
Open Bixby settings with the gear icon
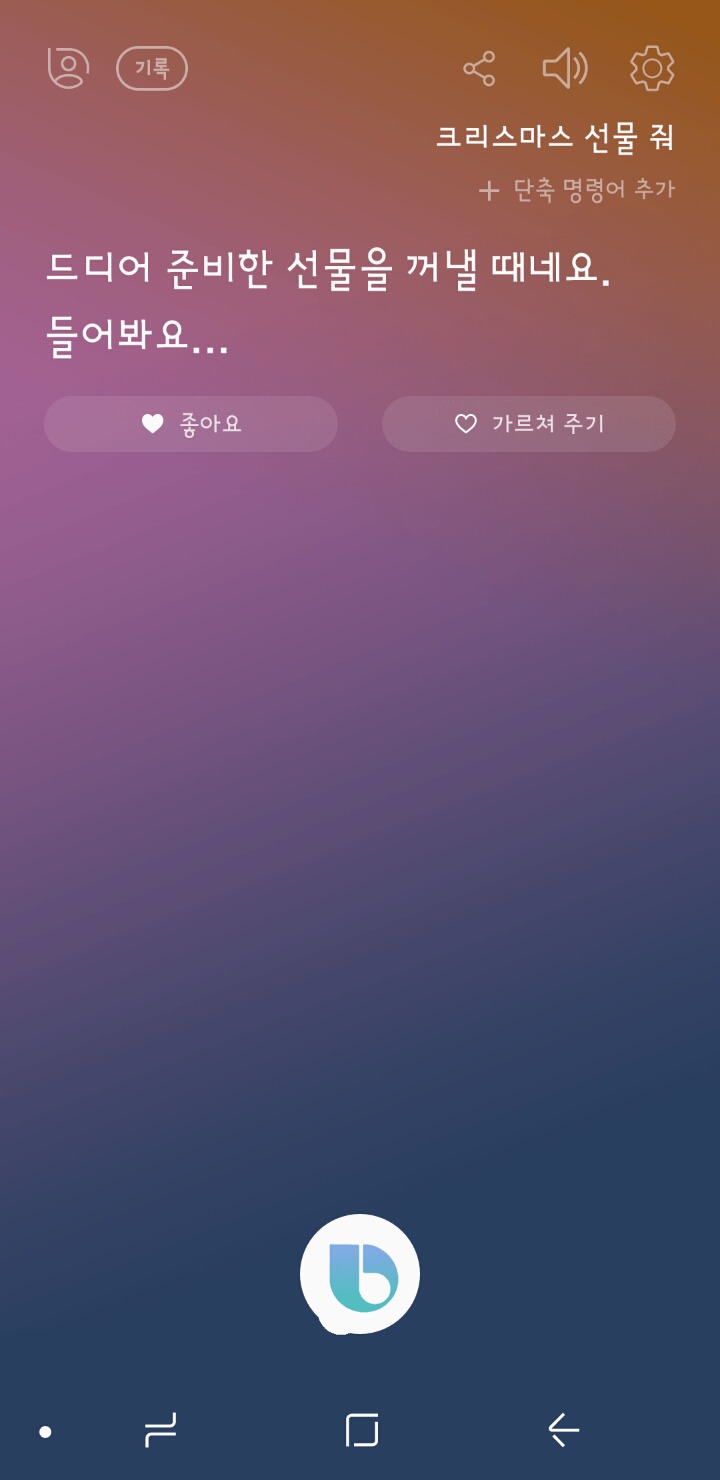[651, 67]
